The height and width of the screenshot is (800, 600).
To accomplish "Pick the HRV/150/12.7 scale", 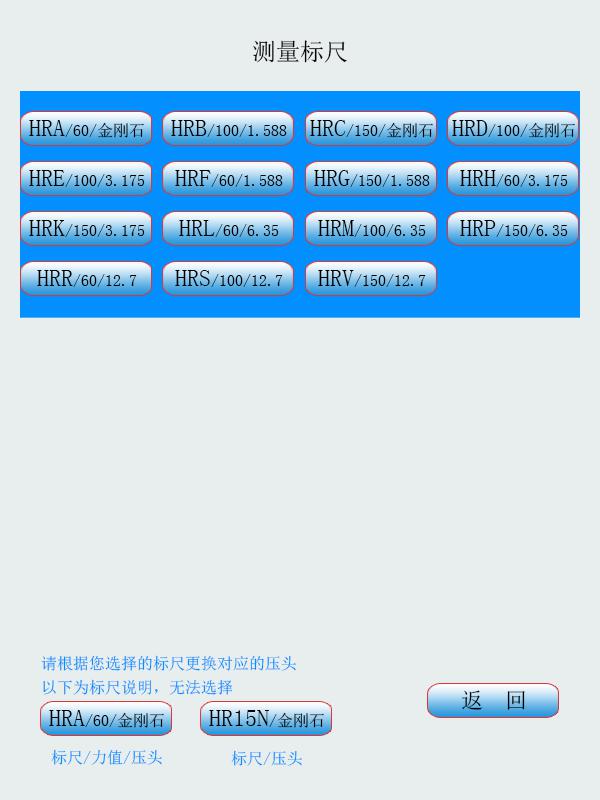I will coord(371,279).
